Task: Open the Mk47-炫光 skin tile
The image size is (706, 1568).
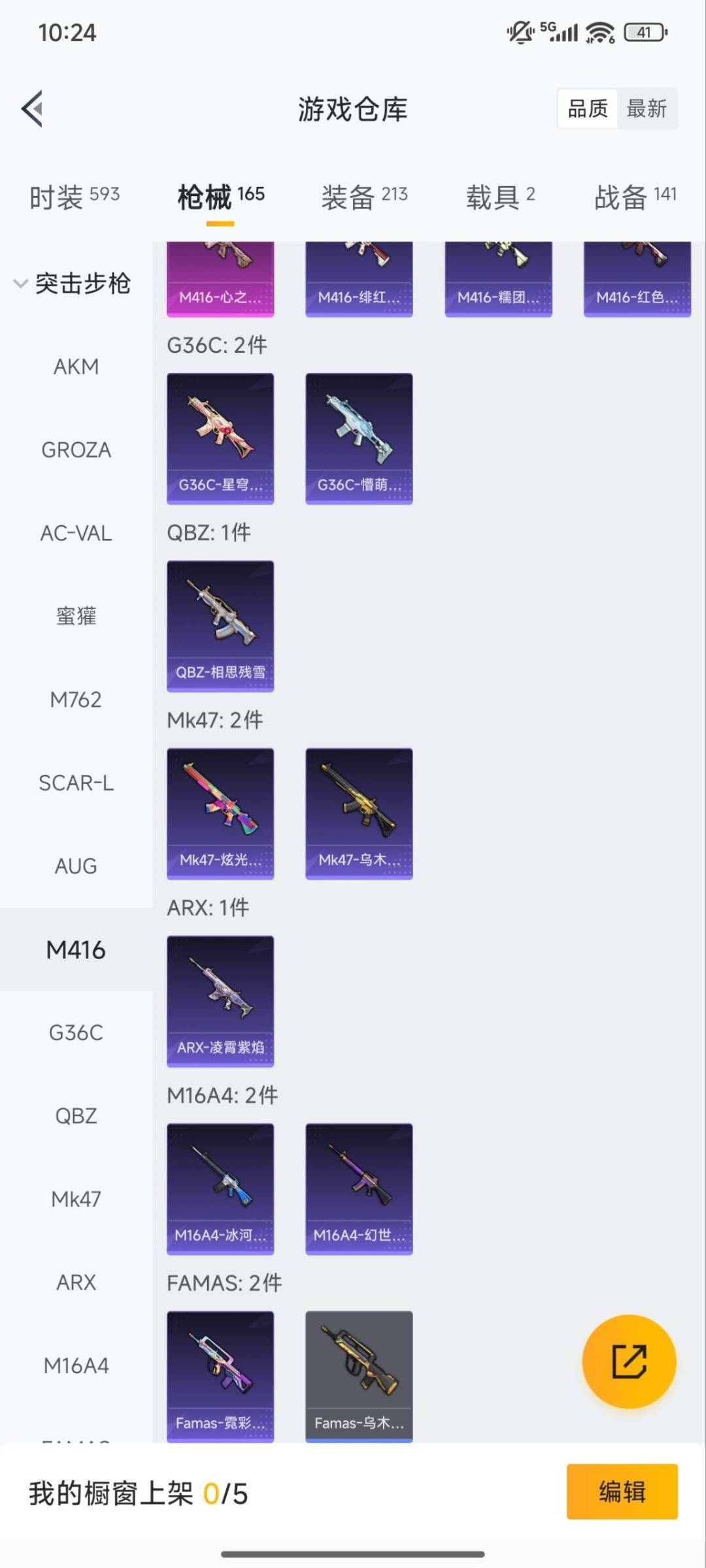Action: 220,813
